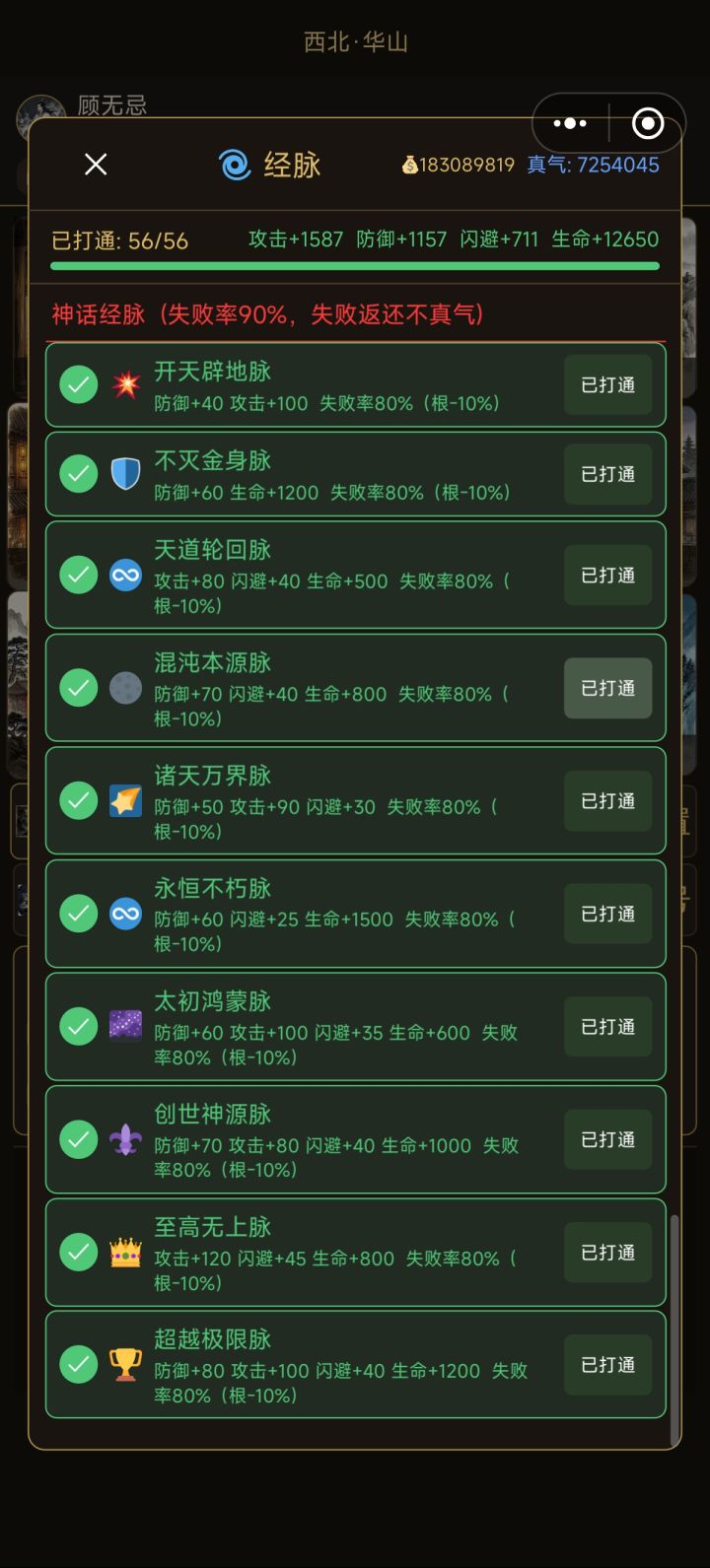Click the money bag currency icon
The width and height of the screenshot is (710, 1568).
[408, 165]
